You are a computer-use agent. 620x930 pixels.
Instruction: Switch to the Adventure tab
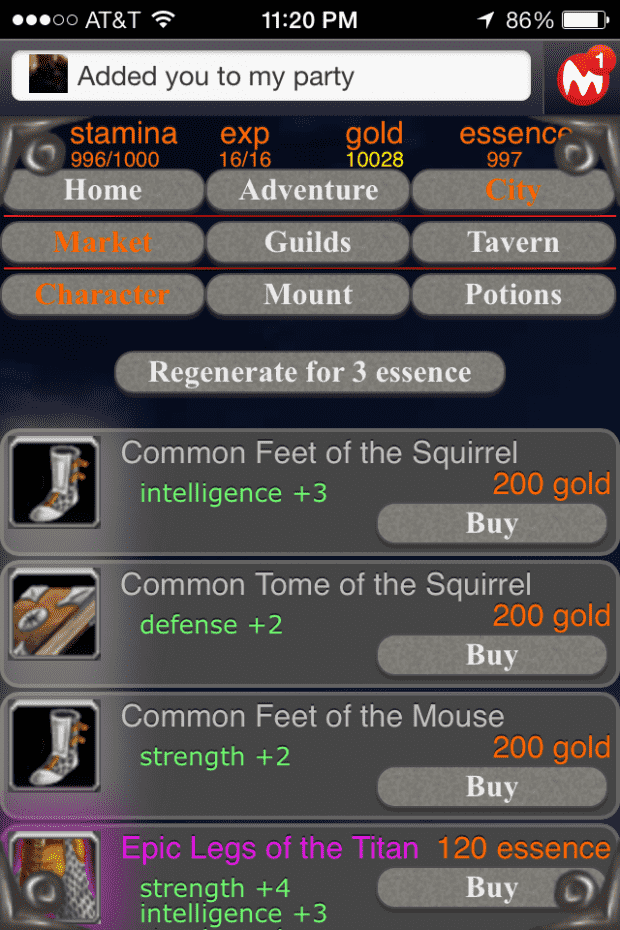308,190
